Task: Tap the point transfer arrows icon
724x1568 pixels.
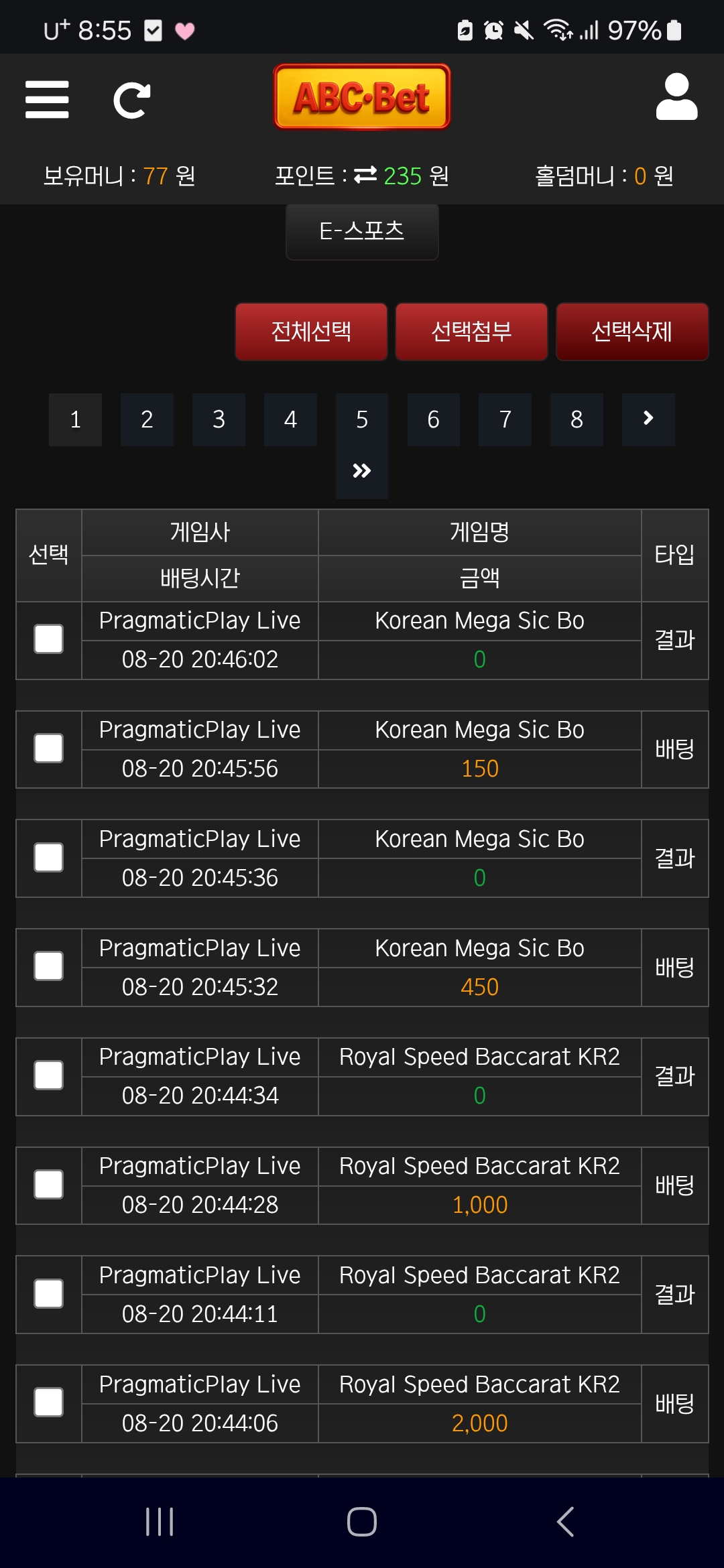Action: (x=365, y=175)
